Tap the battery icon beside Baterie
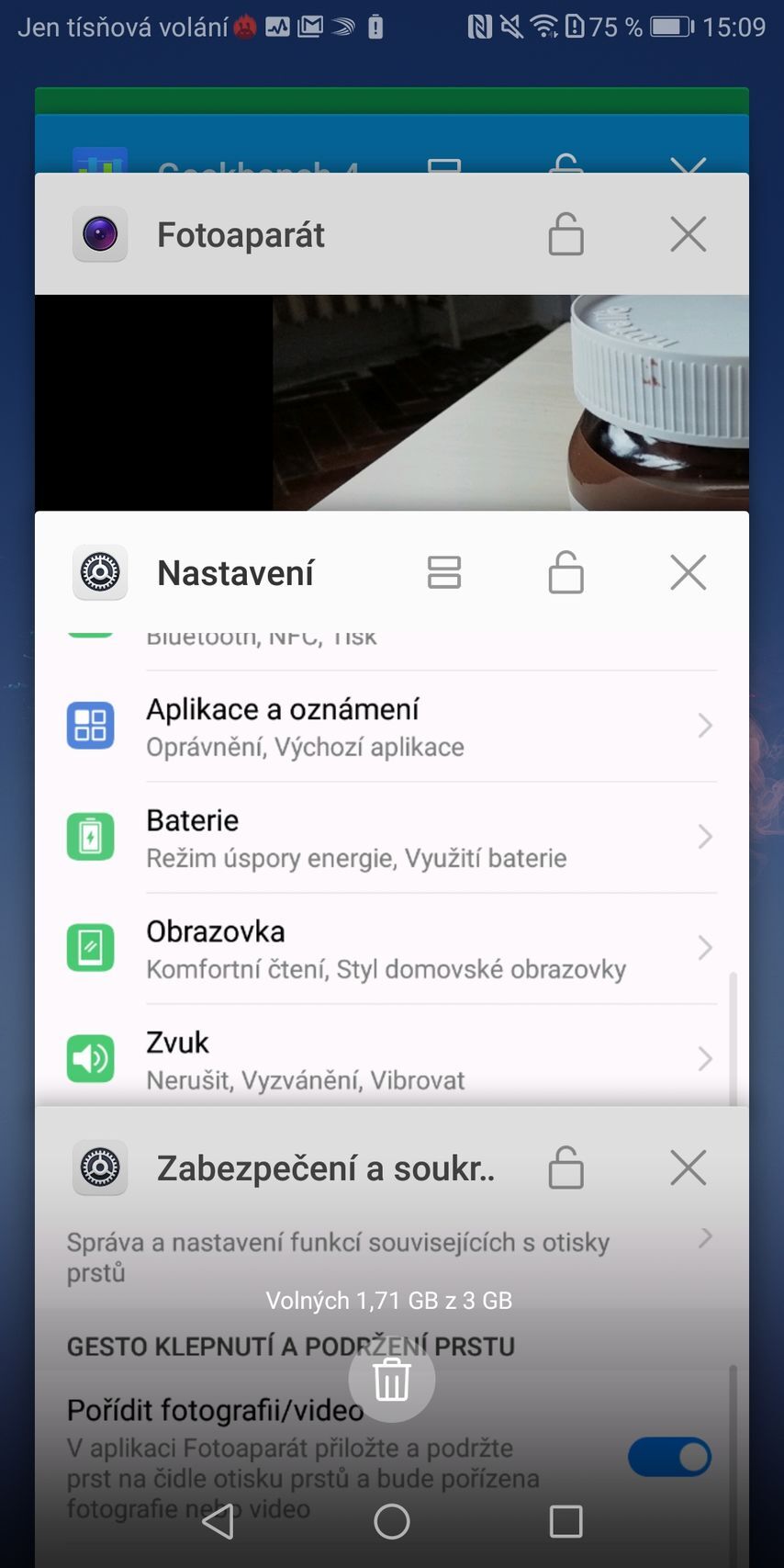This screenshot has height=1568, width=784. (90, 836)
